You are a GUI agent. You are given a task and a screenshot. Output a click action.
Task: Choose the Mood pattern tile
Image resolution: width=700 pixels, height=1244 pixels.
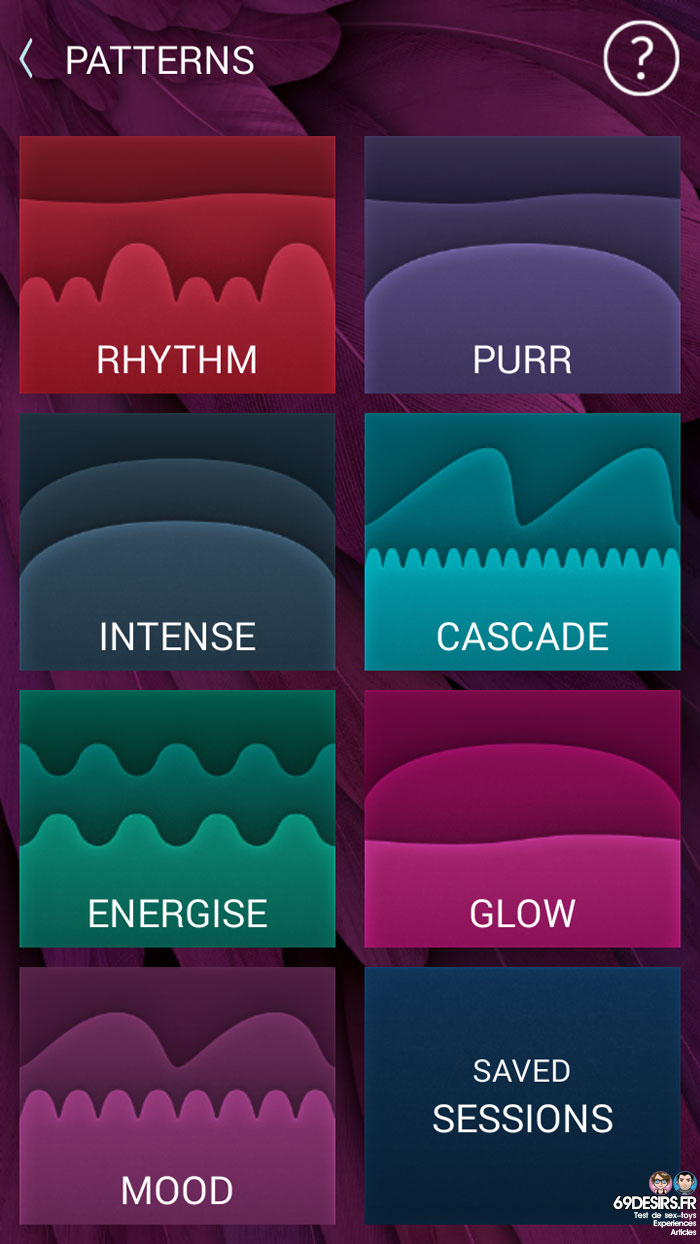point(177,1095)
